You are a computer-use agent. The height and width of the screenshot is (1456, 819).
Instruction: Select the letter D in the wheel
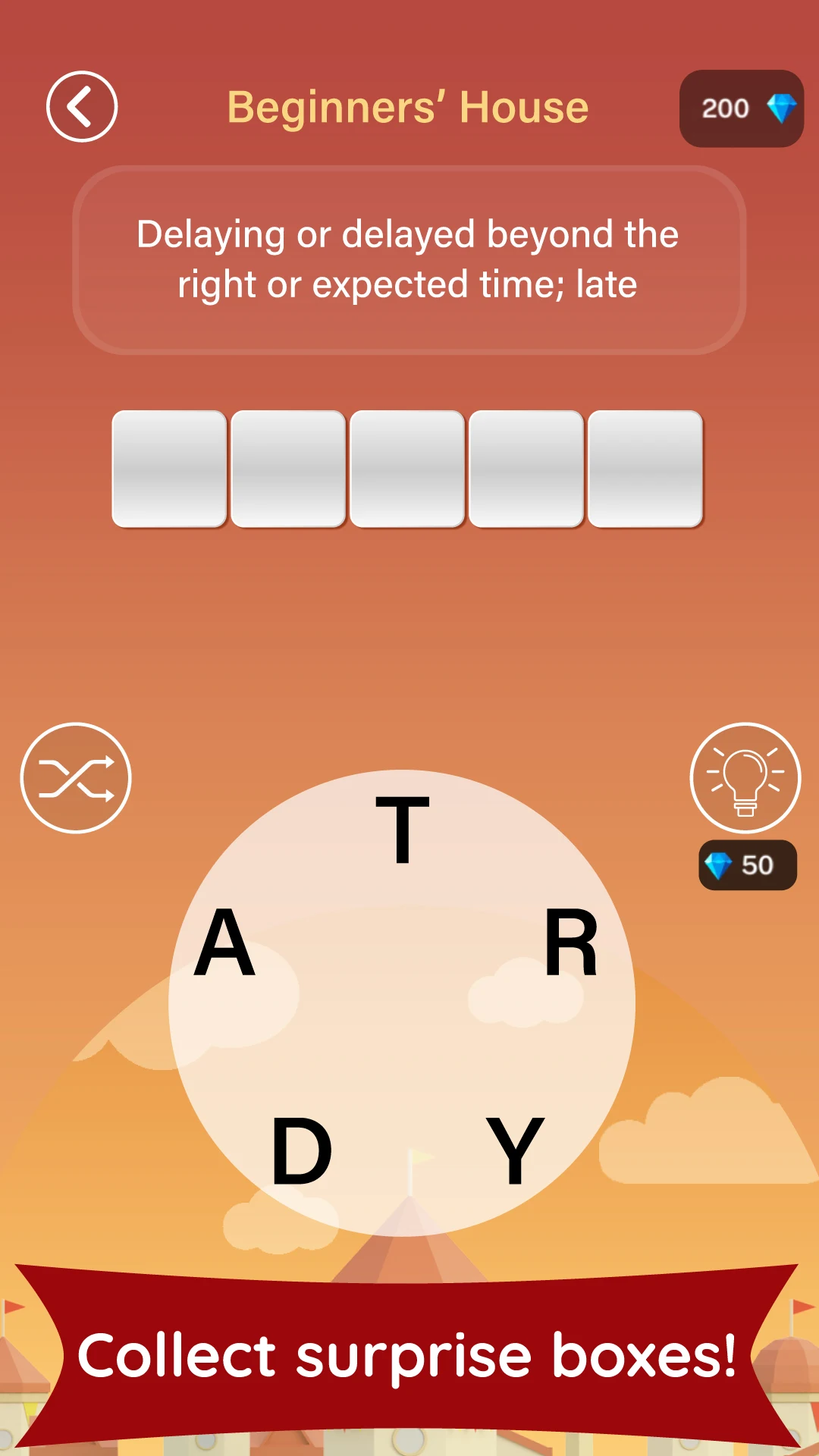pyautogui.click(x=302, y=1150)
